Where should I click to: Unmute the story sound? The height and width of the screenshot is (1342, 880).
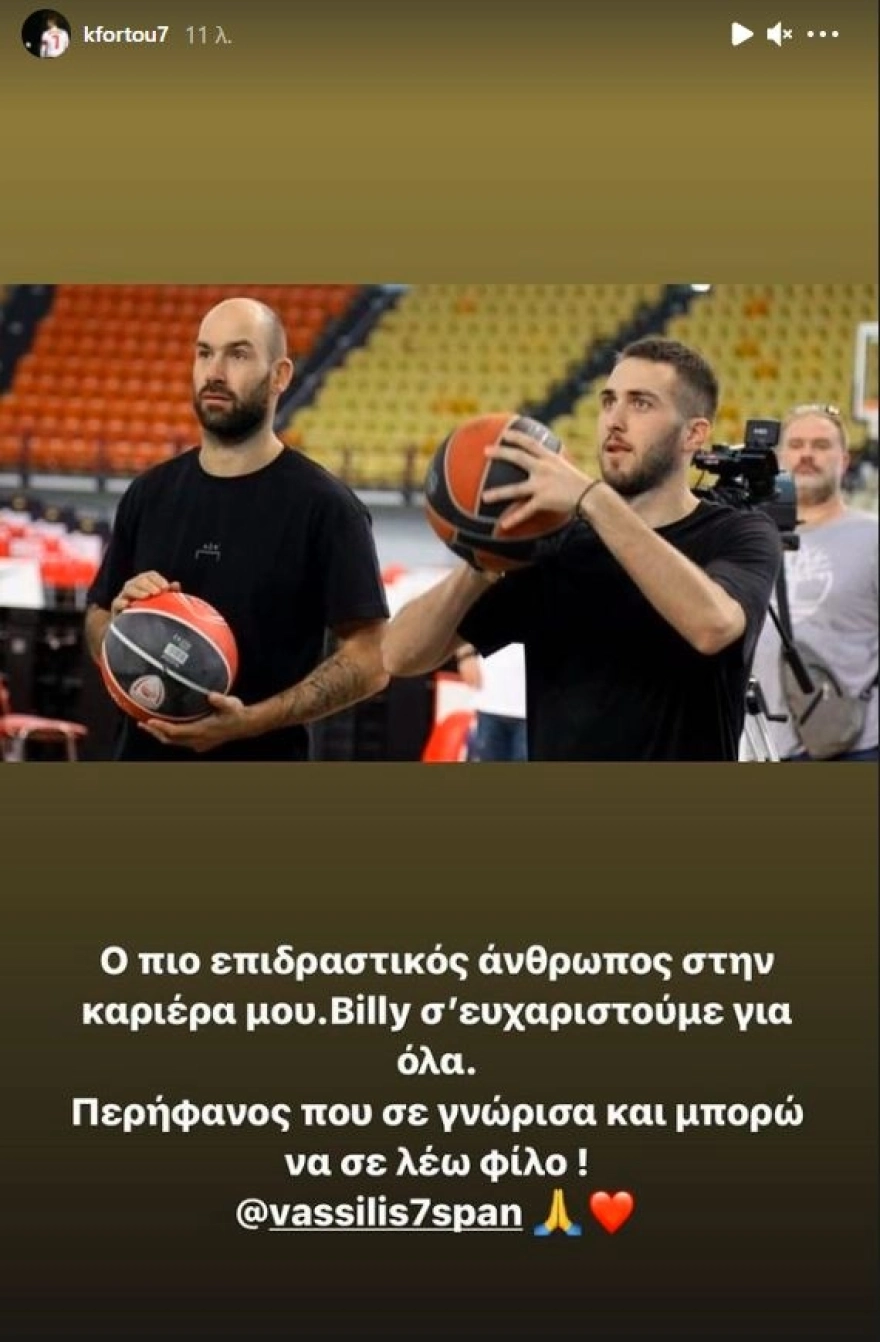coord(779,34)
